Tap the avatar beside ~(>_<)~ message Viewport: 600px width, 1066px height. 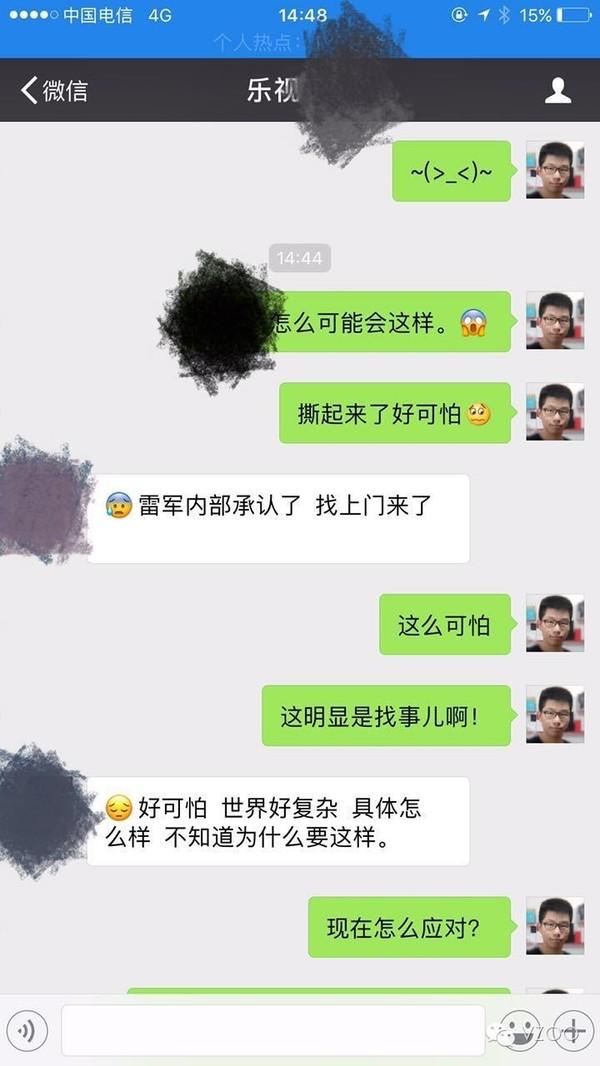pyautogui.click(x=555, y=170)
